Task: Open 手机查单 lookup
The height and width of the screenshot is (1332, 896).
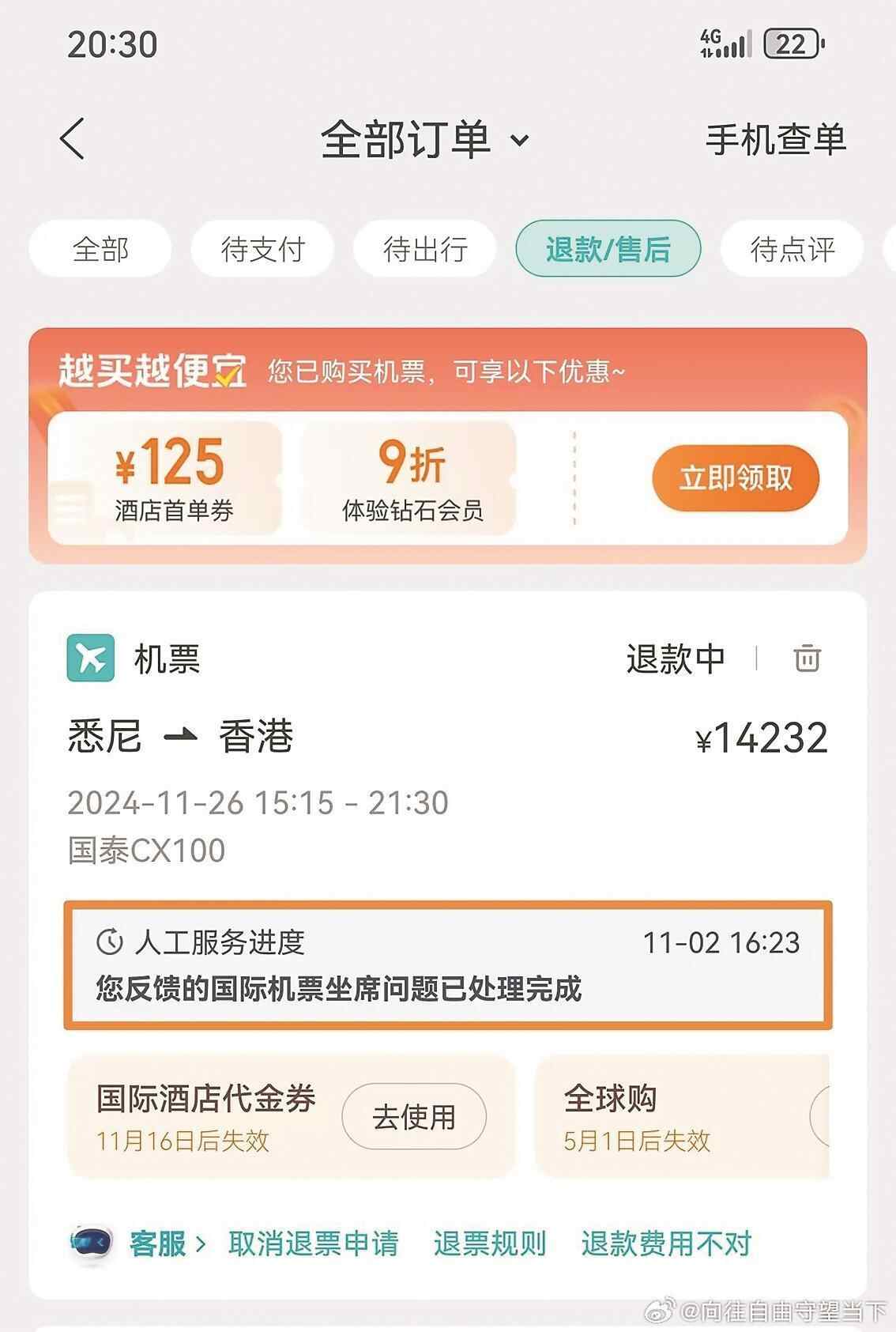Action: (x=775, y=140)
